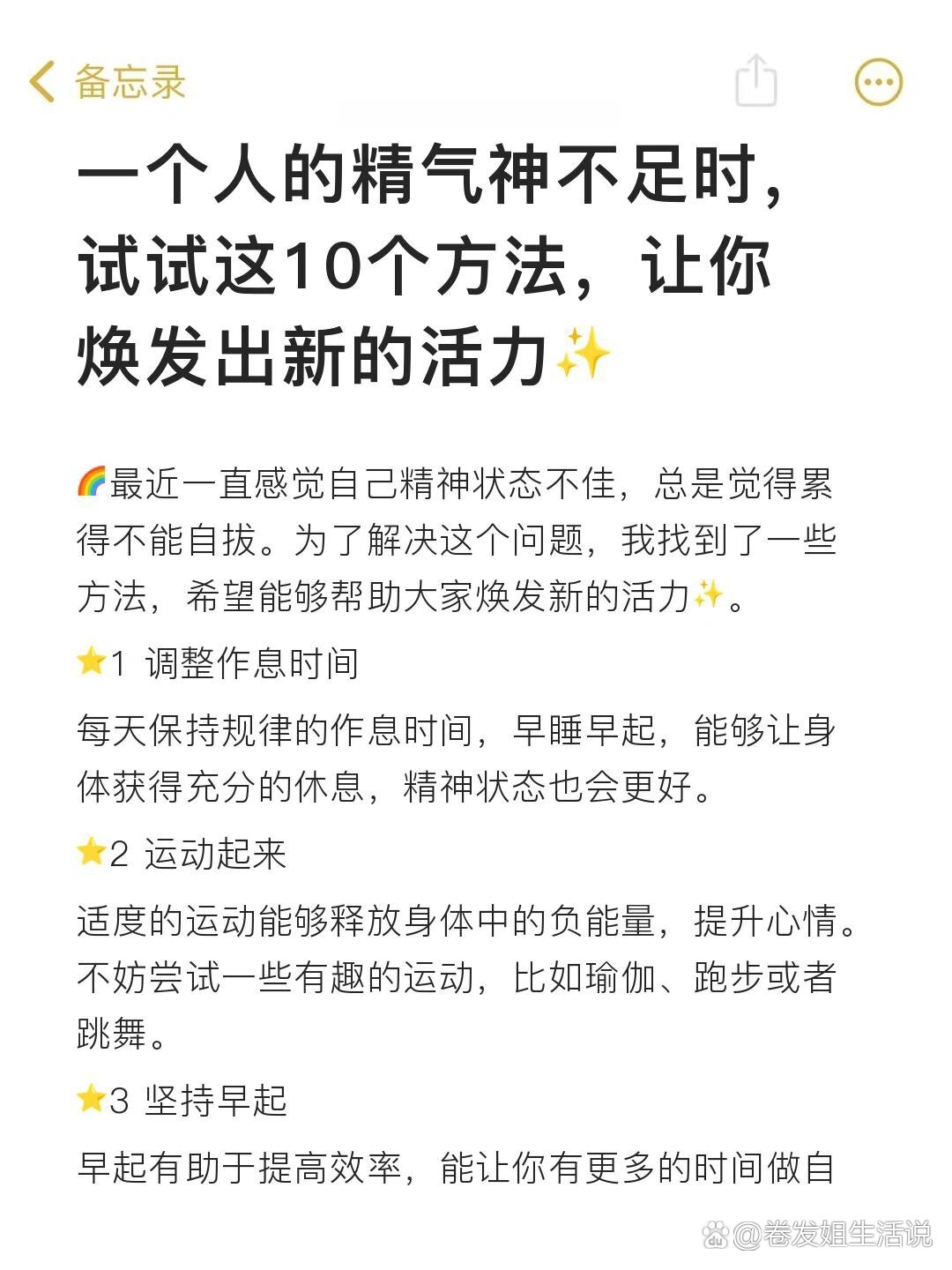Tap the back chevron at top left
Viewport: 952px width, 1270px height.
[40, 80]
